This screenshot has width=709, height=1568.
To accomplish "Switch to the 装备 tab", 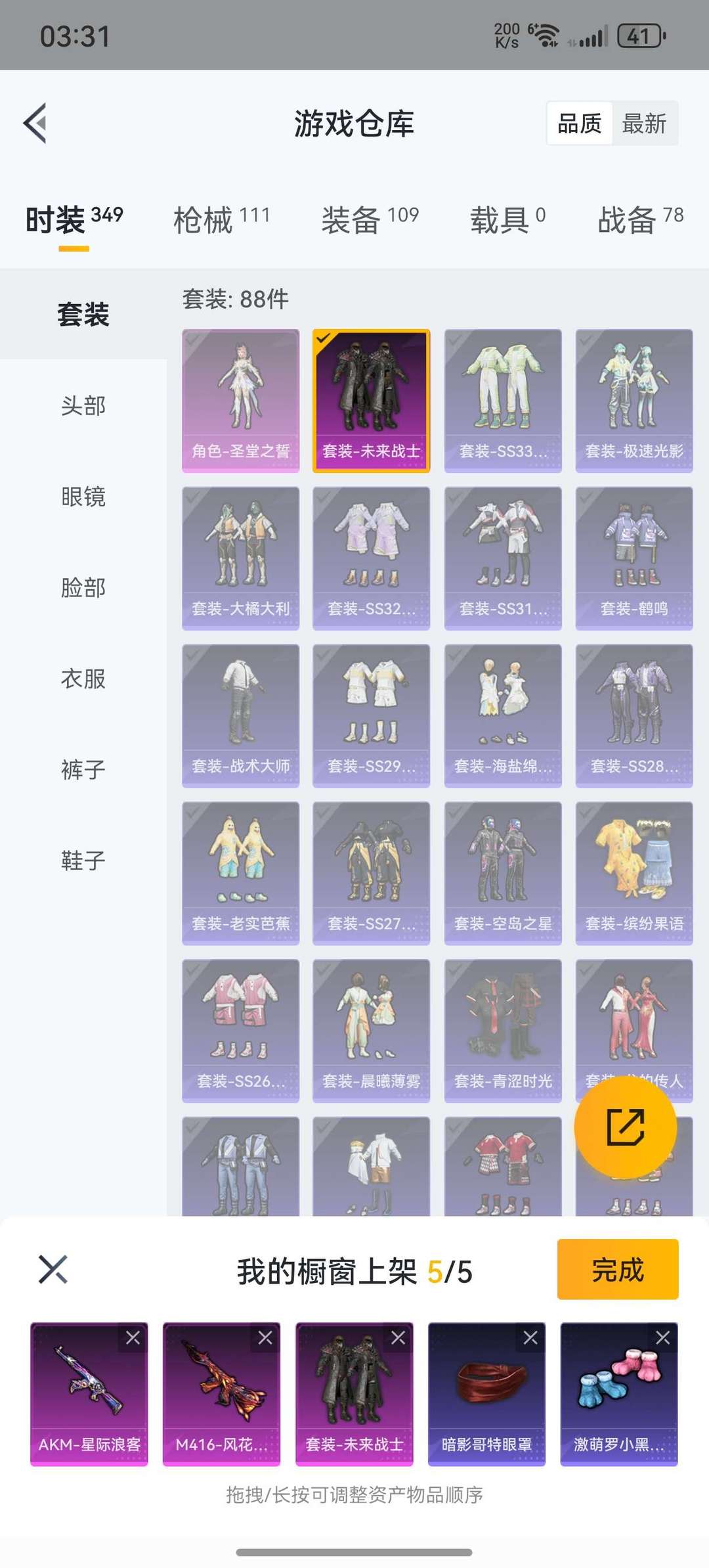I will 370,219.
